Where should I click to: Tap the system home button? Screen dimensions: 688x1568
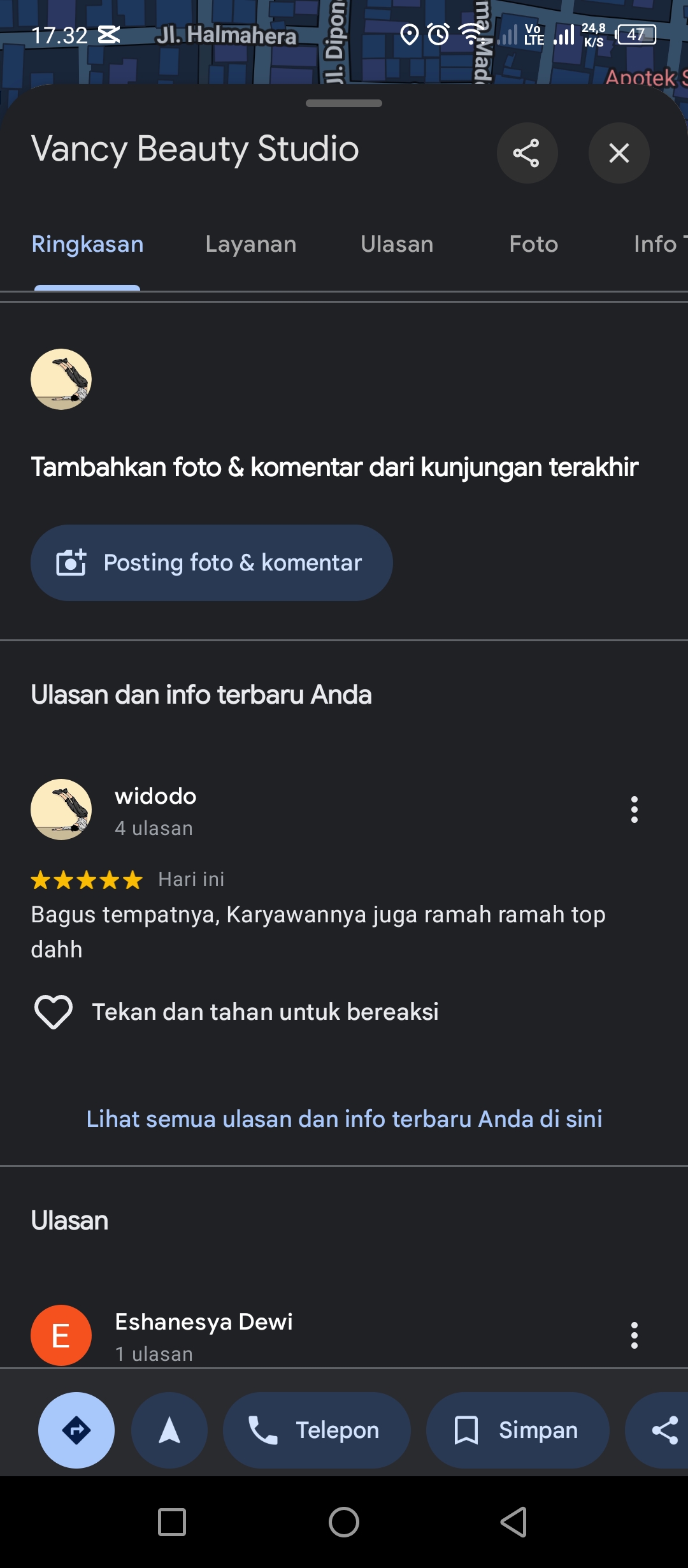344,1523
